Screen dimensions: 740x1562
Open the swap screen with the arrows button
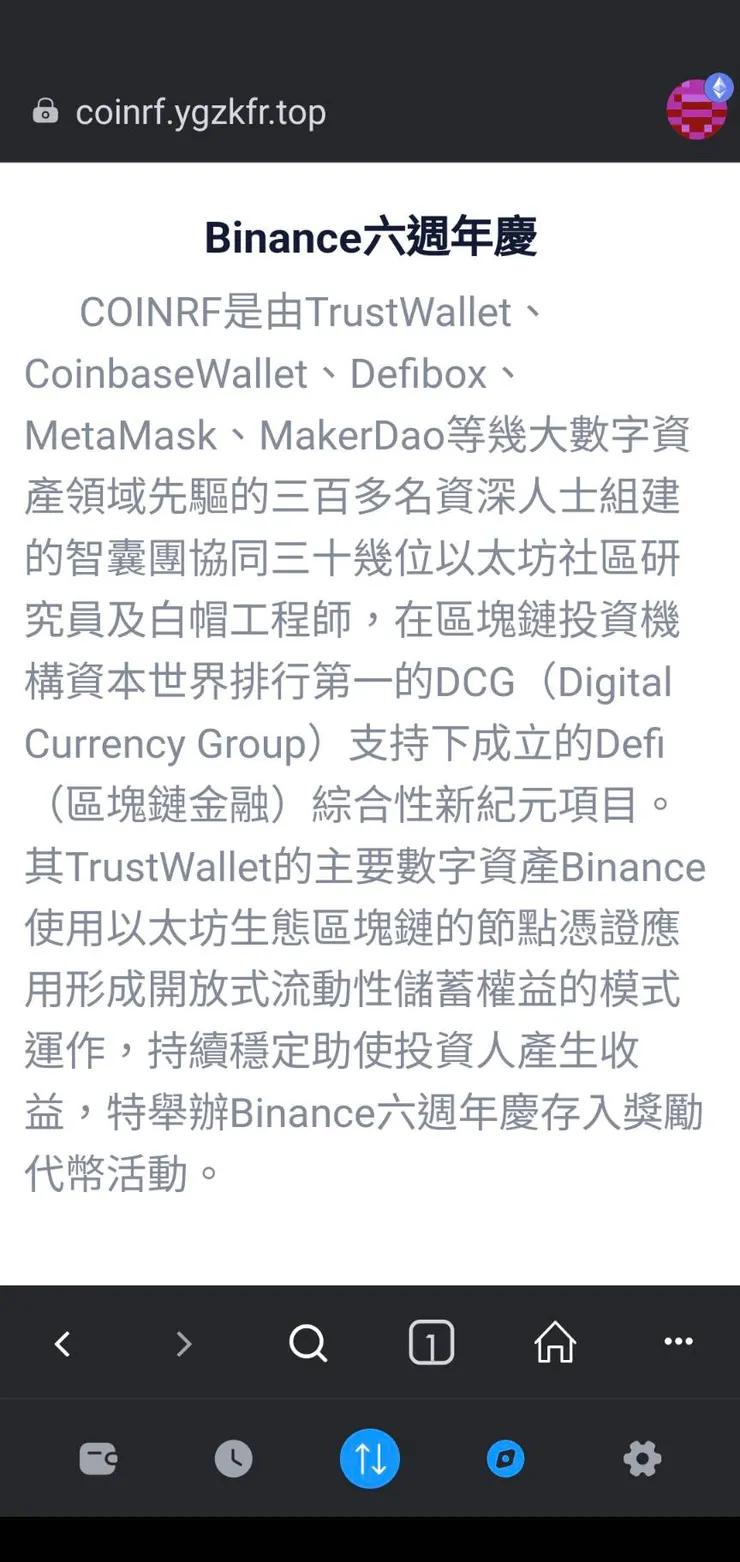pyautogui.click(x=370, y=1459)
